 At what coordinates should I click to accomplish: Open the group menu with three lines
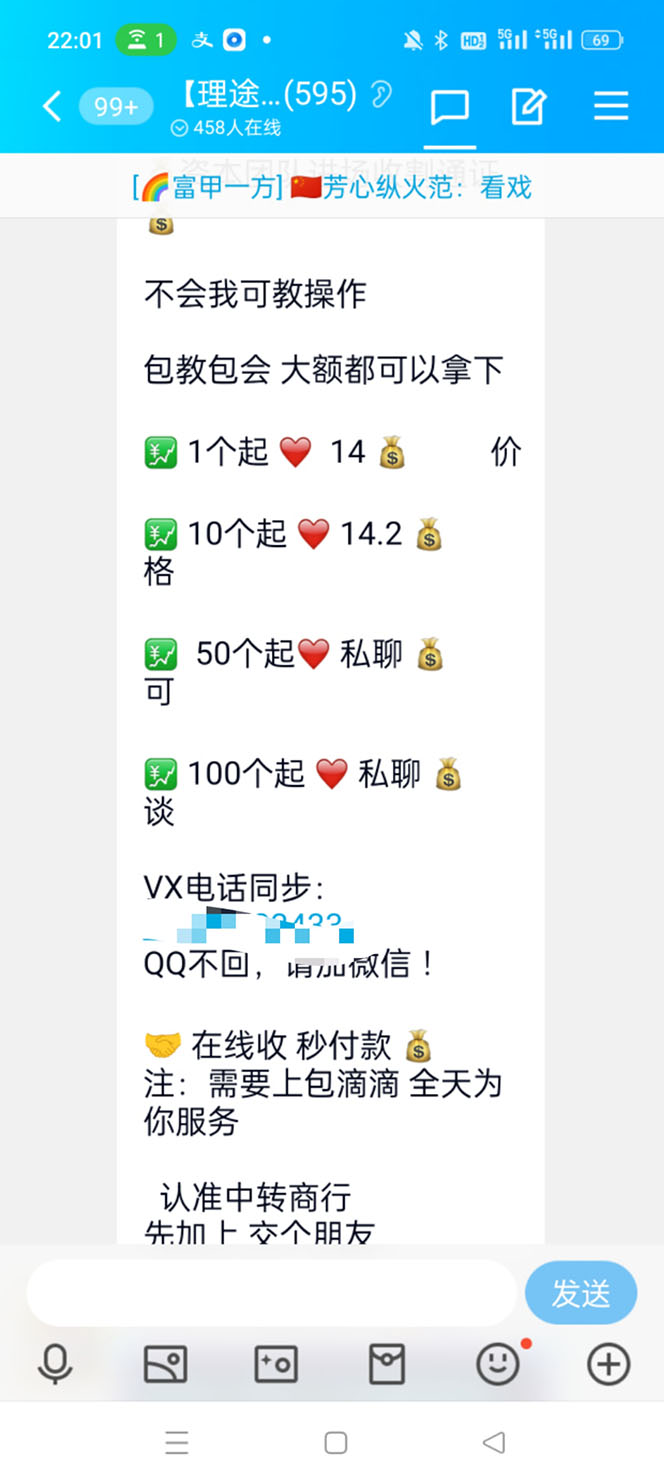point(610,105)
